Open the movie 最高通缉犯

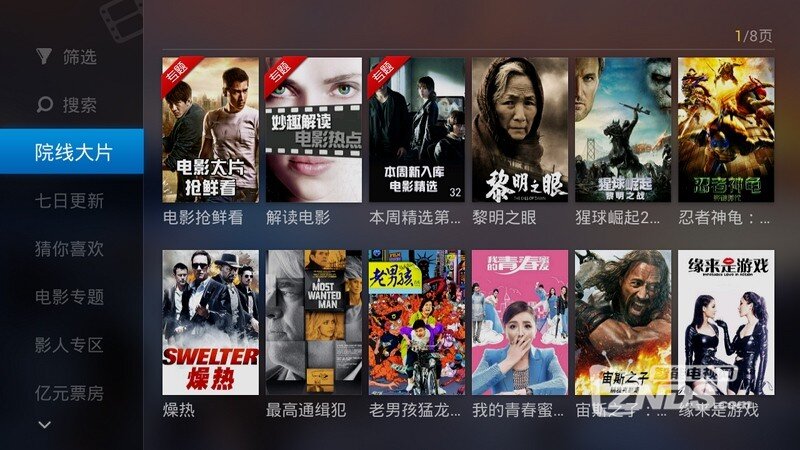point(313,322)
